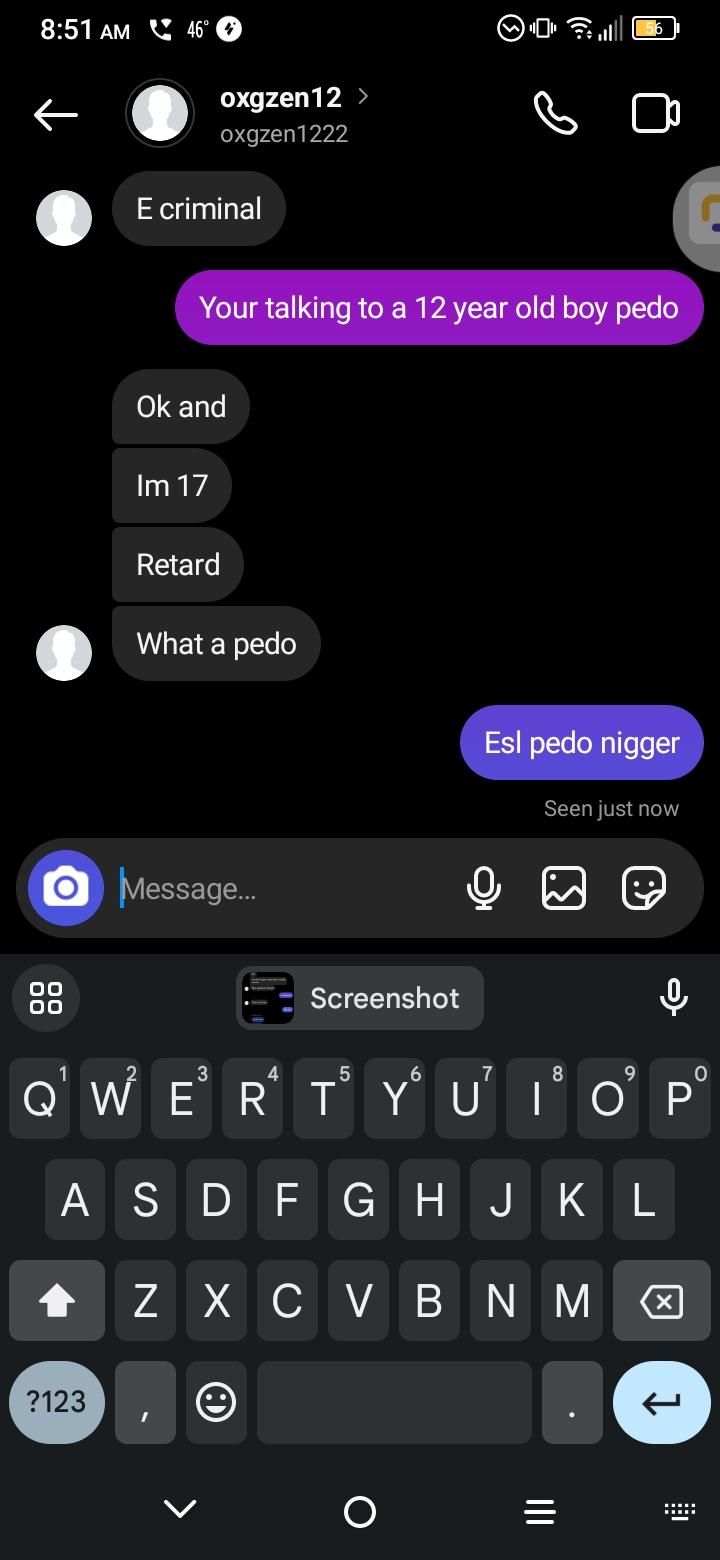The image size is (720, 1560).
Task: Open the sticker picker
Action: tap(643, 888)
